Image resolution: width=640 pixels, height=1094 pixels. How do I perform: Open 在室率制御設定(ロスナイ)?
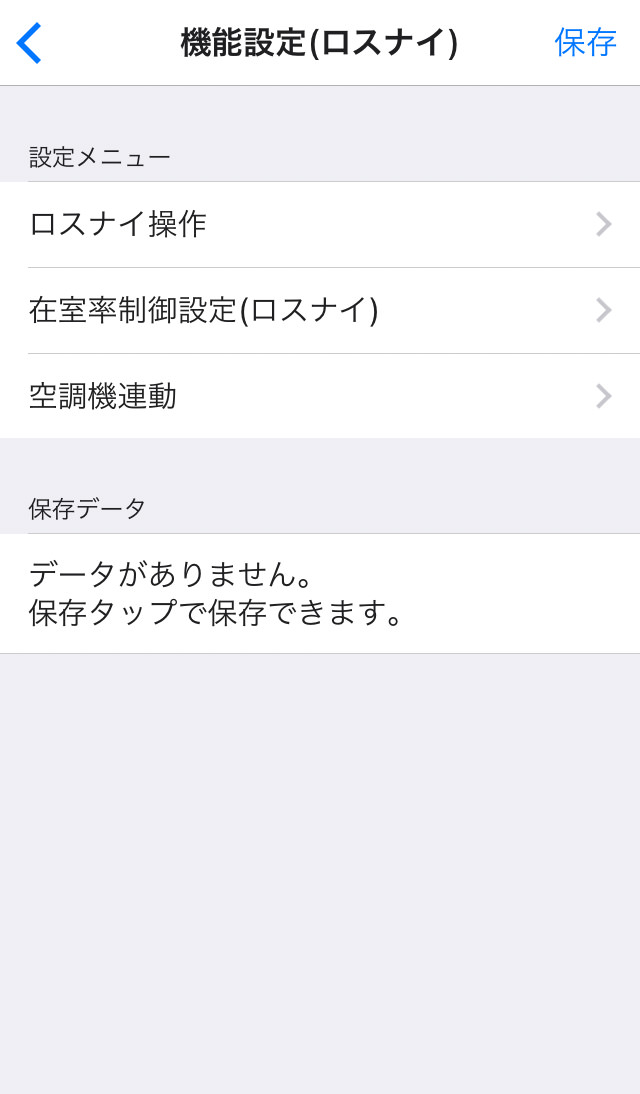tap(320, 310)
